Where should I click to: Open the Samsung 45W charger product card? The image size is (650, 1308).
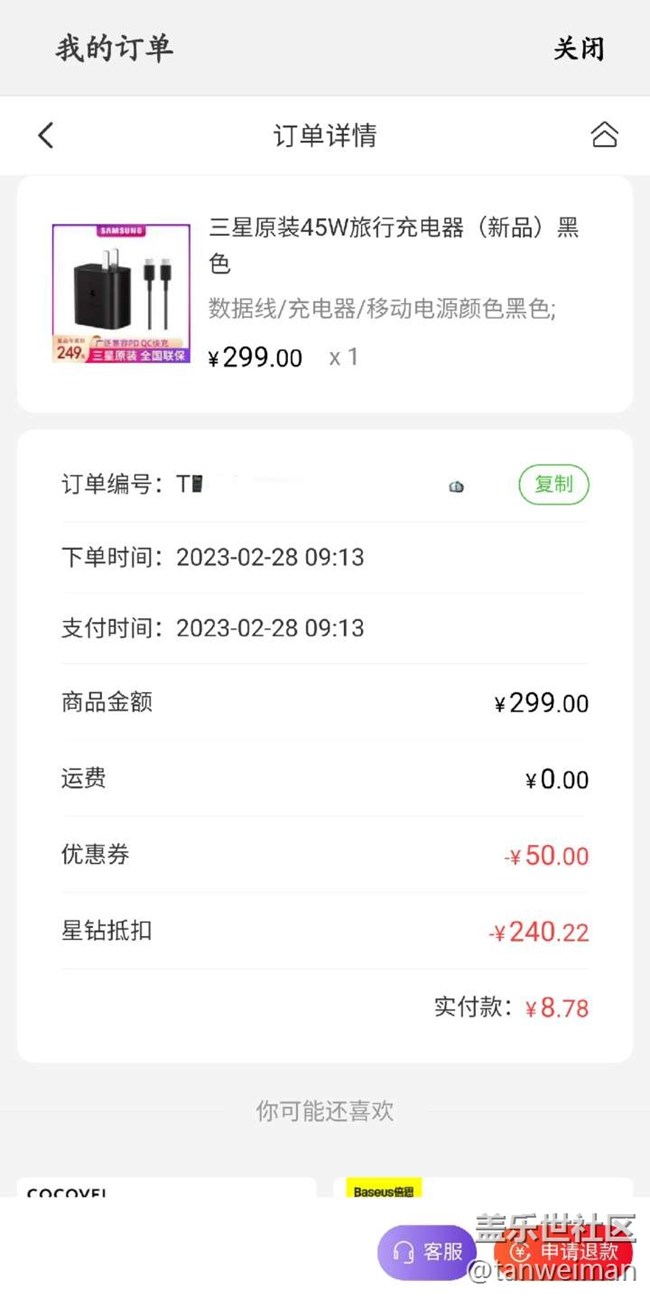pyautogui.click(x=325, y=294)
